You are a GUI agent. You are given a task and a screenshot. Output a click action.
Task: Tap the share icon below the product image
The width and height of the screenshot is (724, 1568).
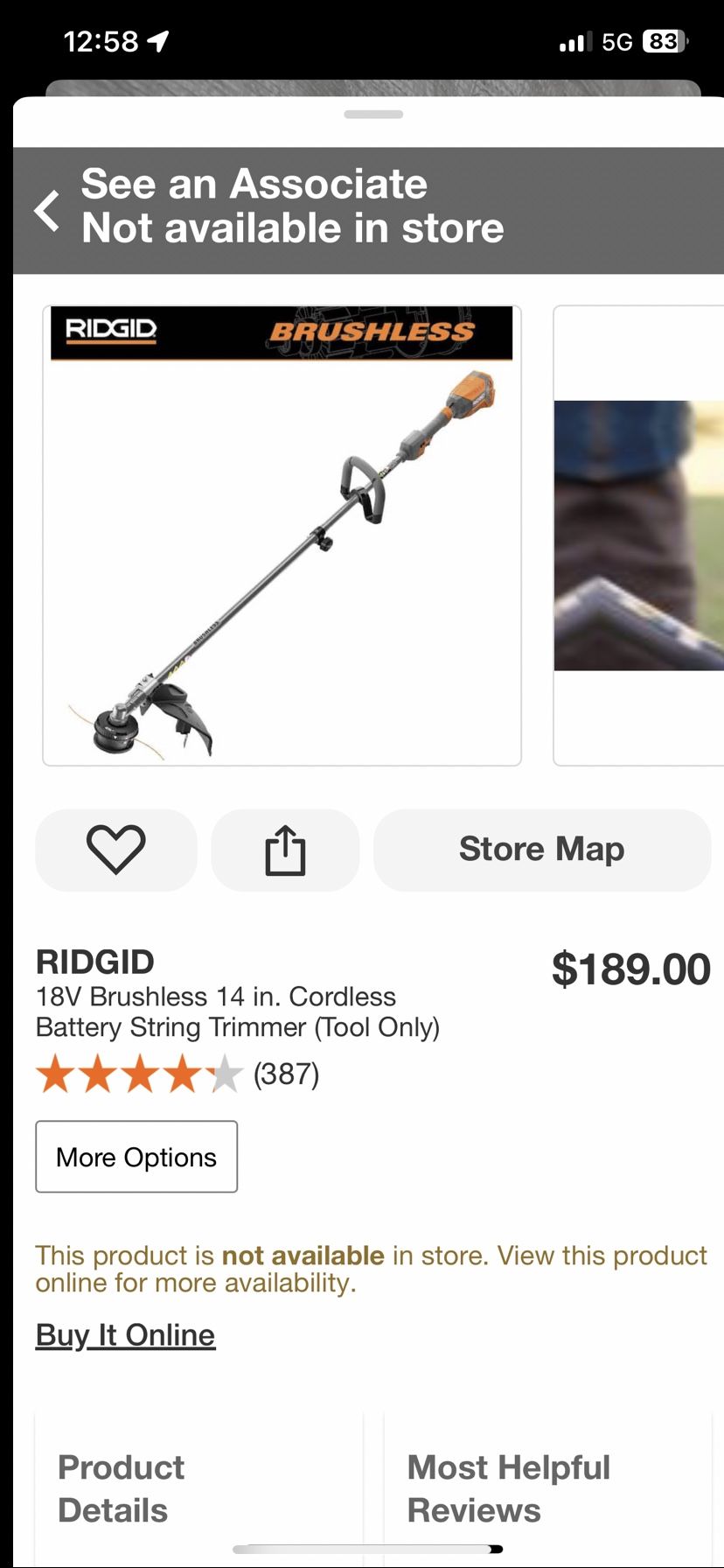tap(285, 850)
